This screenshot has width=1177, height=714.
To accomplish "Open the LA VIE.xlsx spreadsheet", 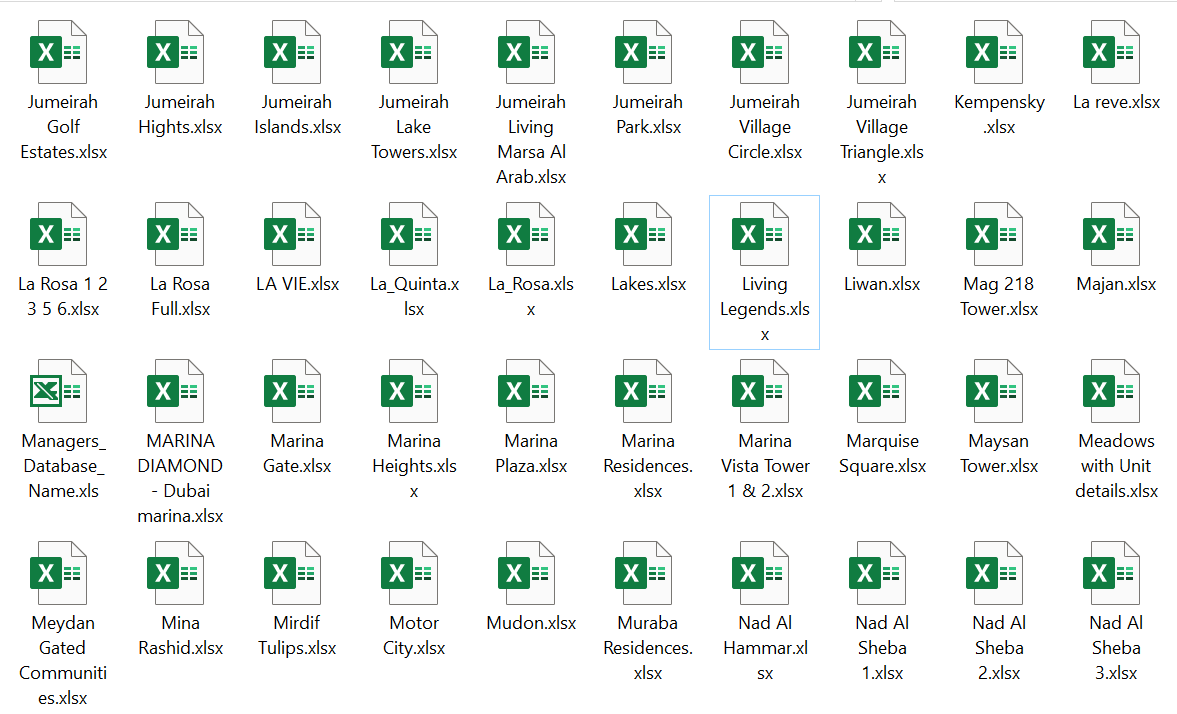I will (297, 234).
